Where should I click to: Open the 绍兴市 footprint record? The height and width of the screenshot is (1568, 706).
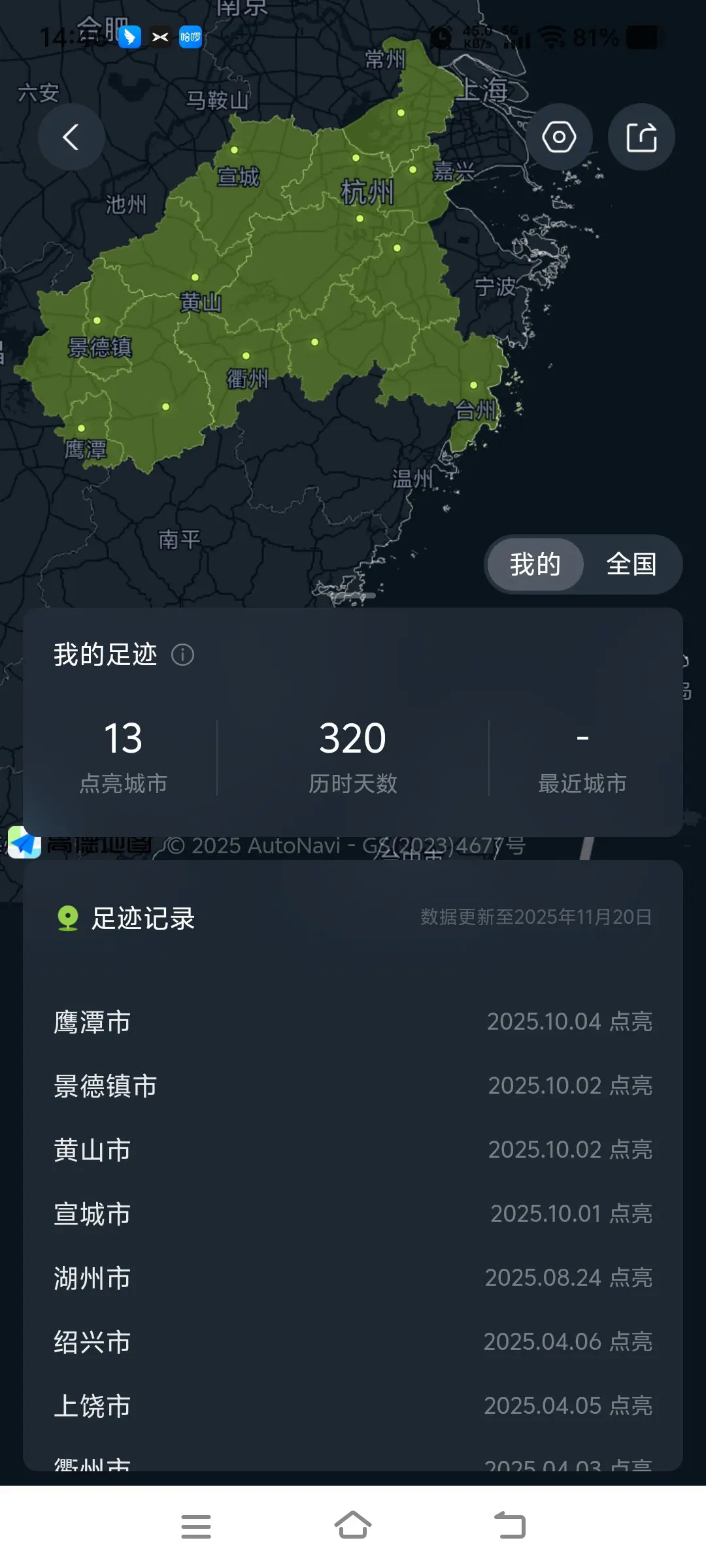(353, 1342)
